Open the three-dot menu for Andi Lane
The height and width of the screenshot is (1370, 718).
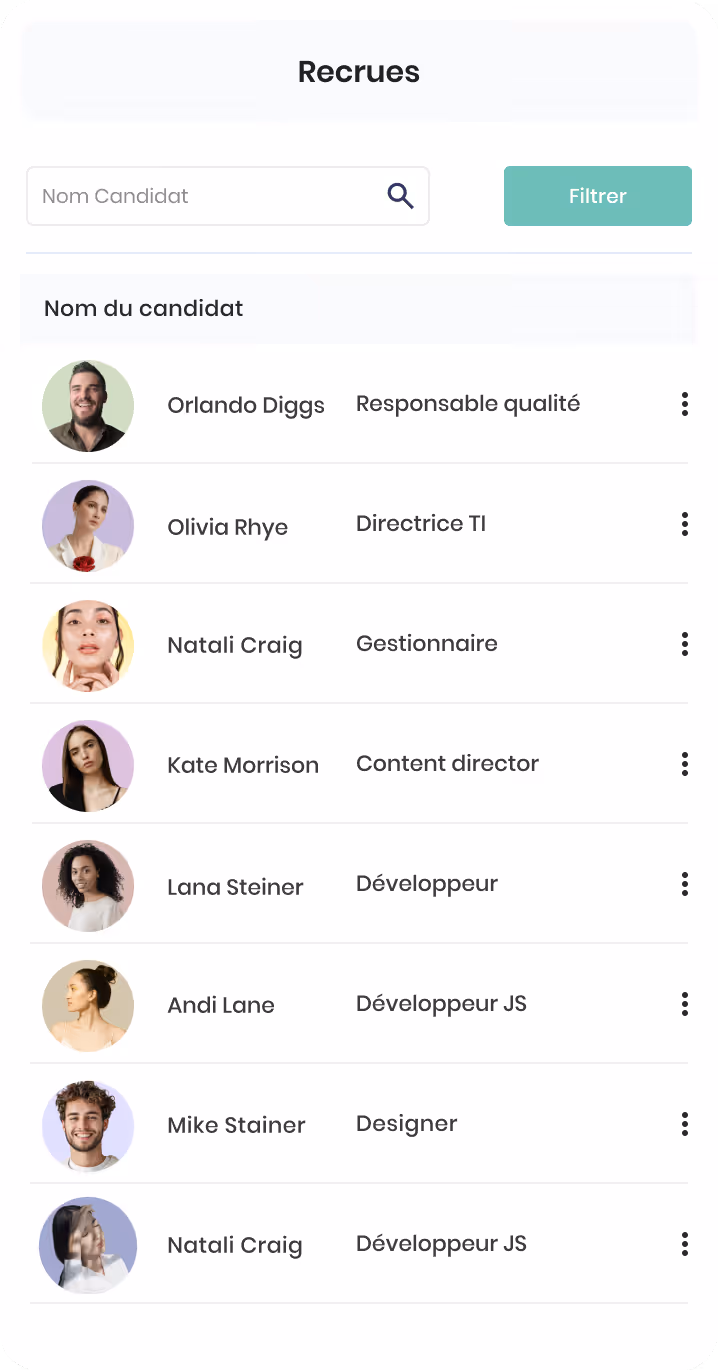click(685, 1004)
